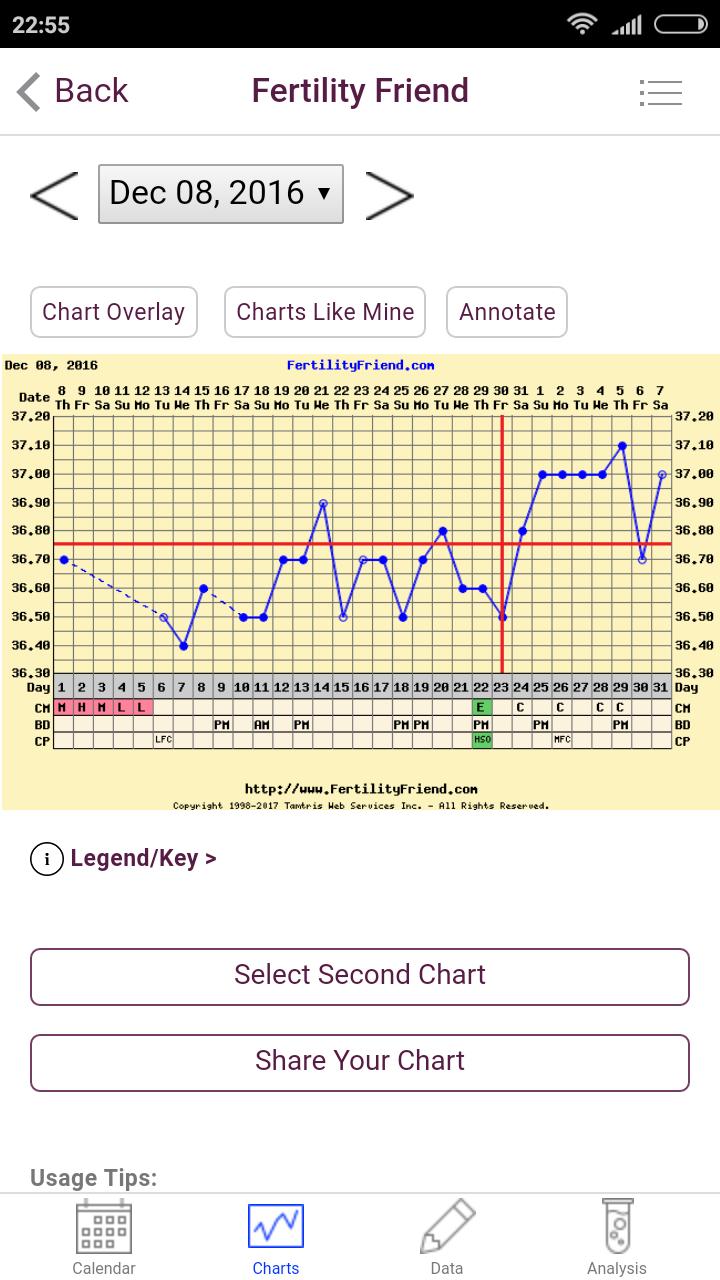Open Charts Like Mine
Screen dimensions: 720x1280
[x=325, y=312]
